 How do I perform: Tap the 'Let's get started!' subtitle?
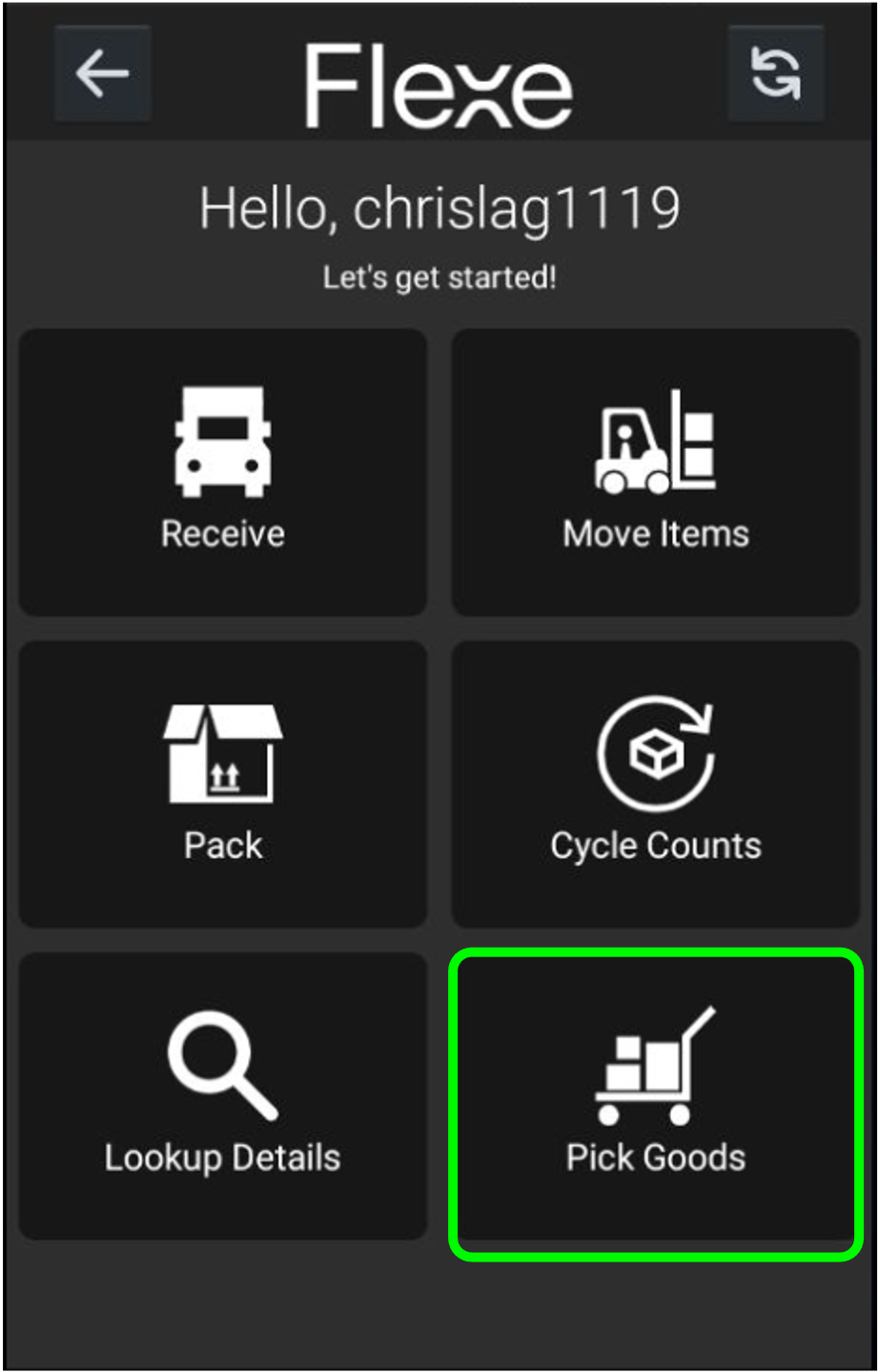(x=439, y=276)
